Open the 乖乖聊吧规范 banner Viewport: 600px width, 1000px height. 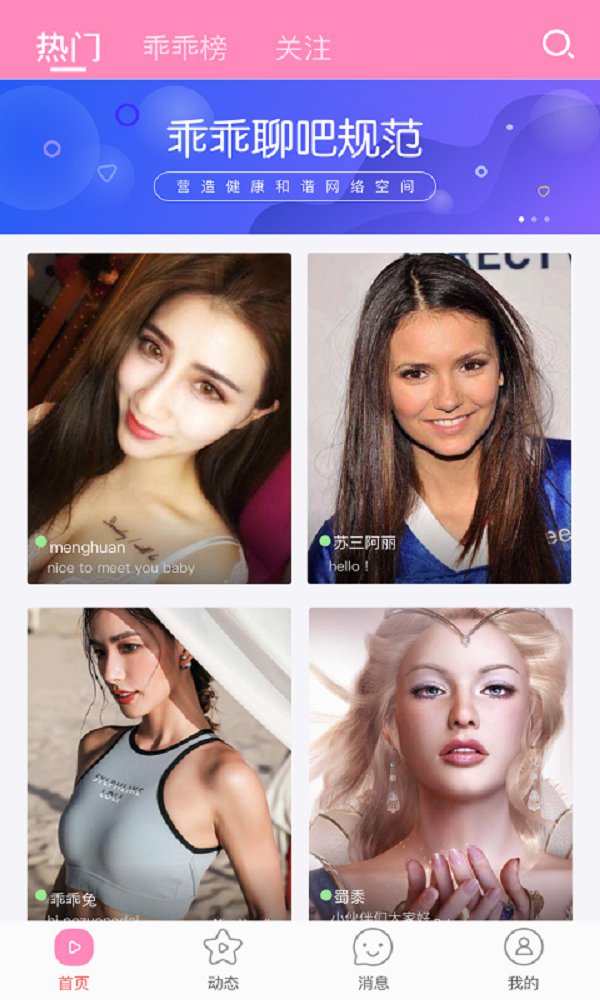(300, 157)
